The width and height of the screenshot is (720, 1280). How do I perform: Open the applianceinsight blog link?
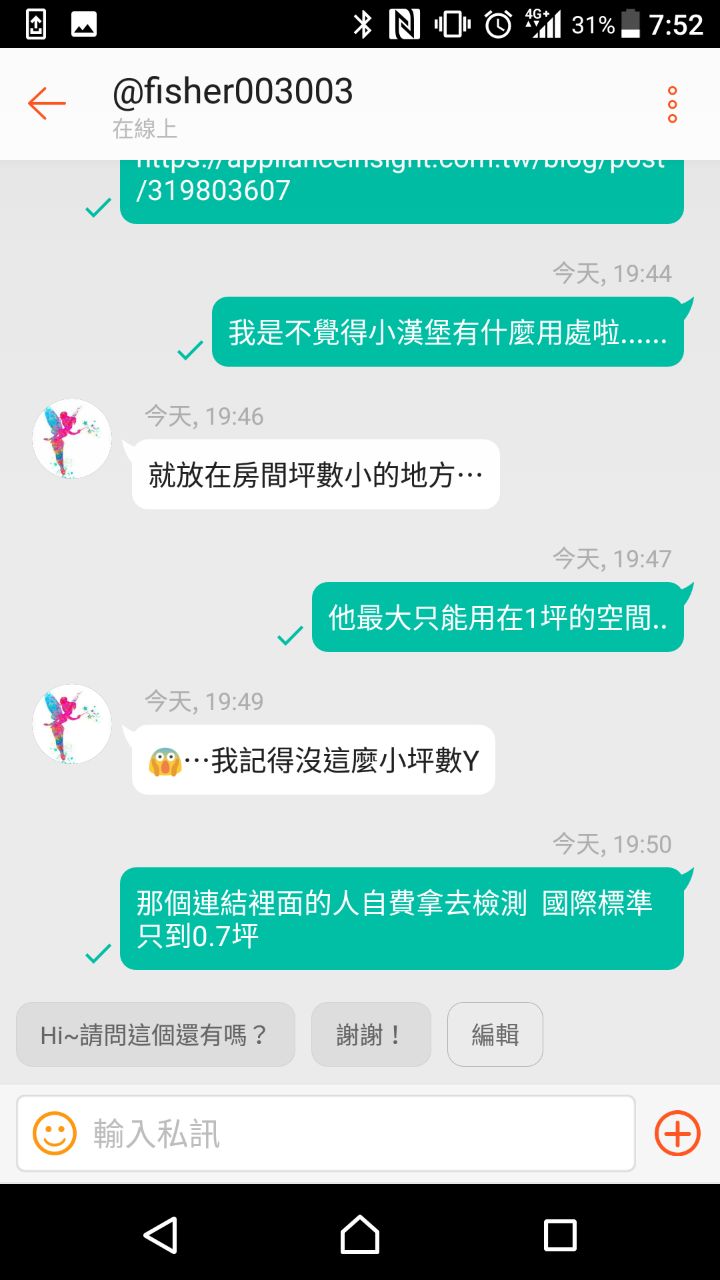[x=400, y=180]
